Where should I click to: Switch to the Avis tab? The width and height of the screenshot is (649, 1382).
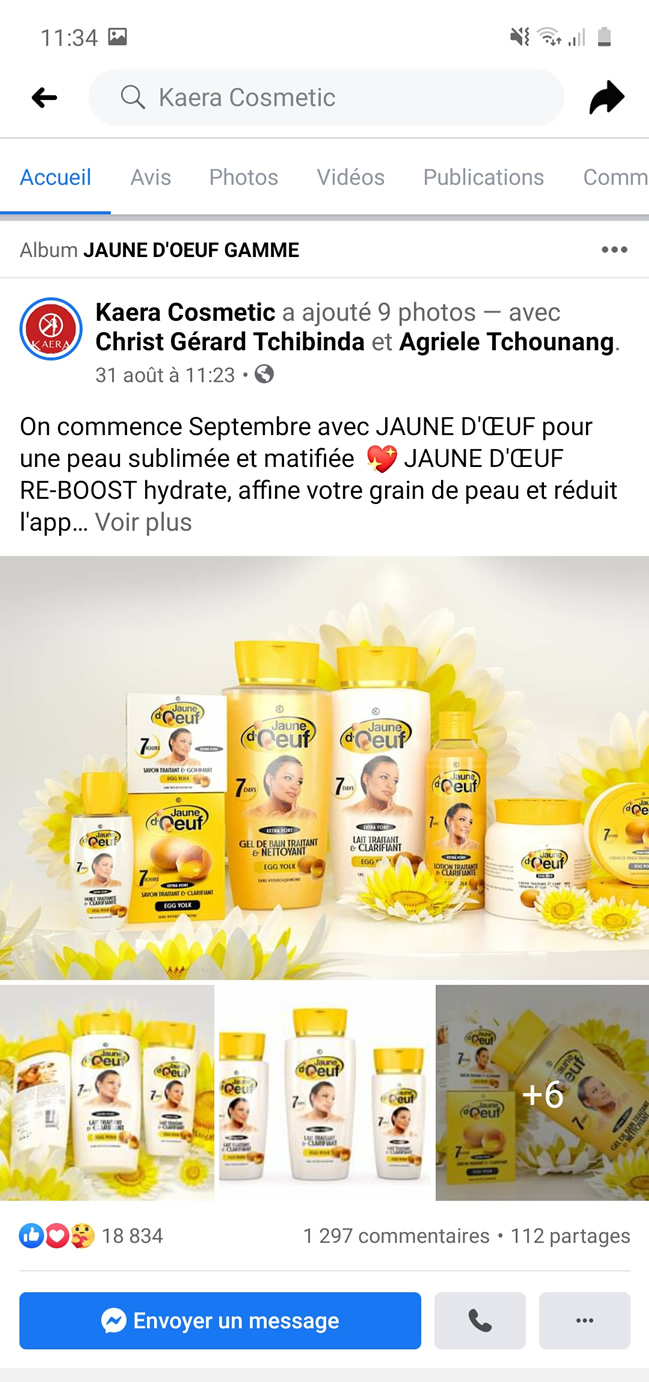pos(150,177)
